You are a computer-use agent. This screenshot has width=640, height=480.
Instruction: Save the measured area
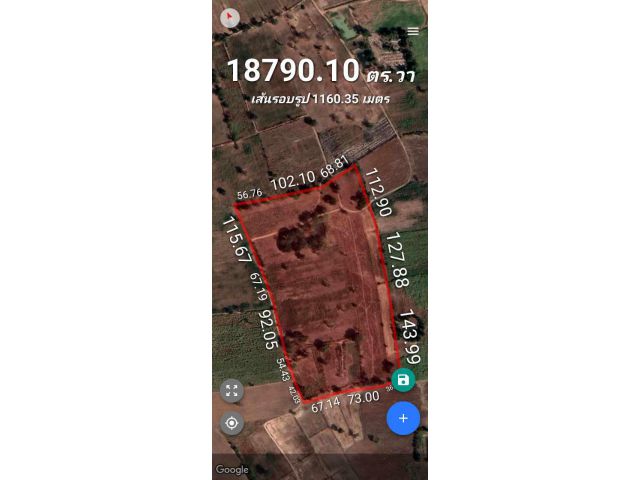coord(403,380)
